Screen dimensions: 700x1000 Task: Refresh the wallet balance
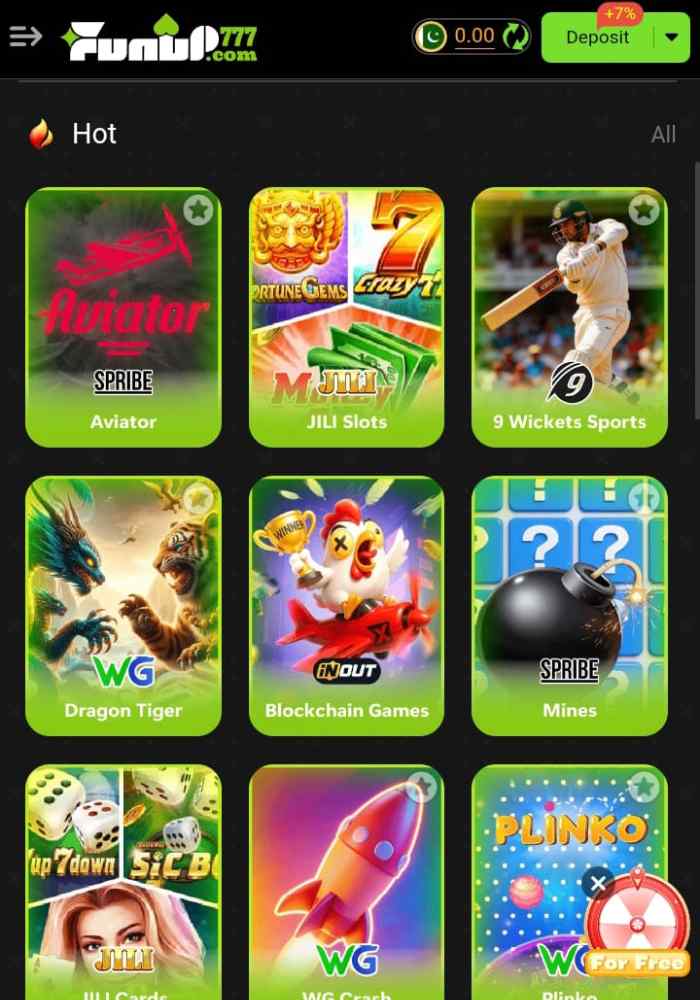pyautogui.click(x=516, y=37)
